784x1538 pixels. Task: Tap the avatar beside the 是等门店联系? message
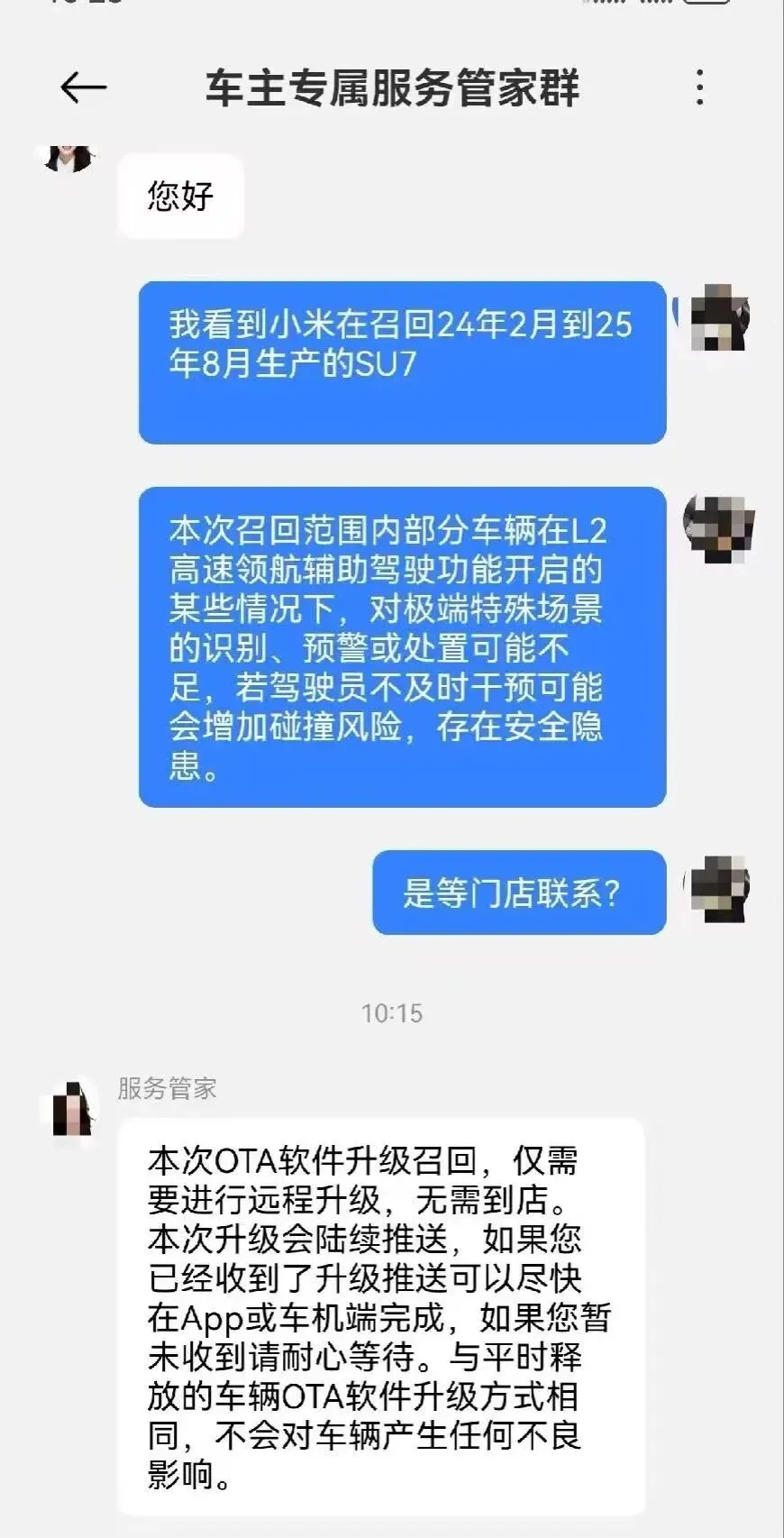718,888
